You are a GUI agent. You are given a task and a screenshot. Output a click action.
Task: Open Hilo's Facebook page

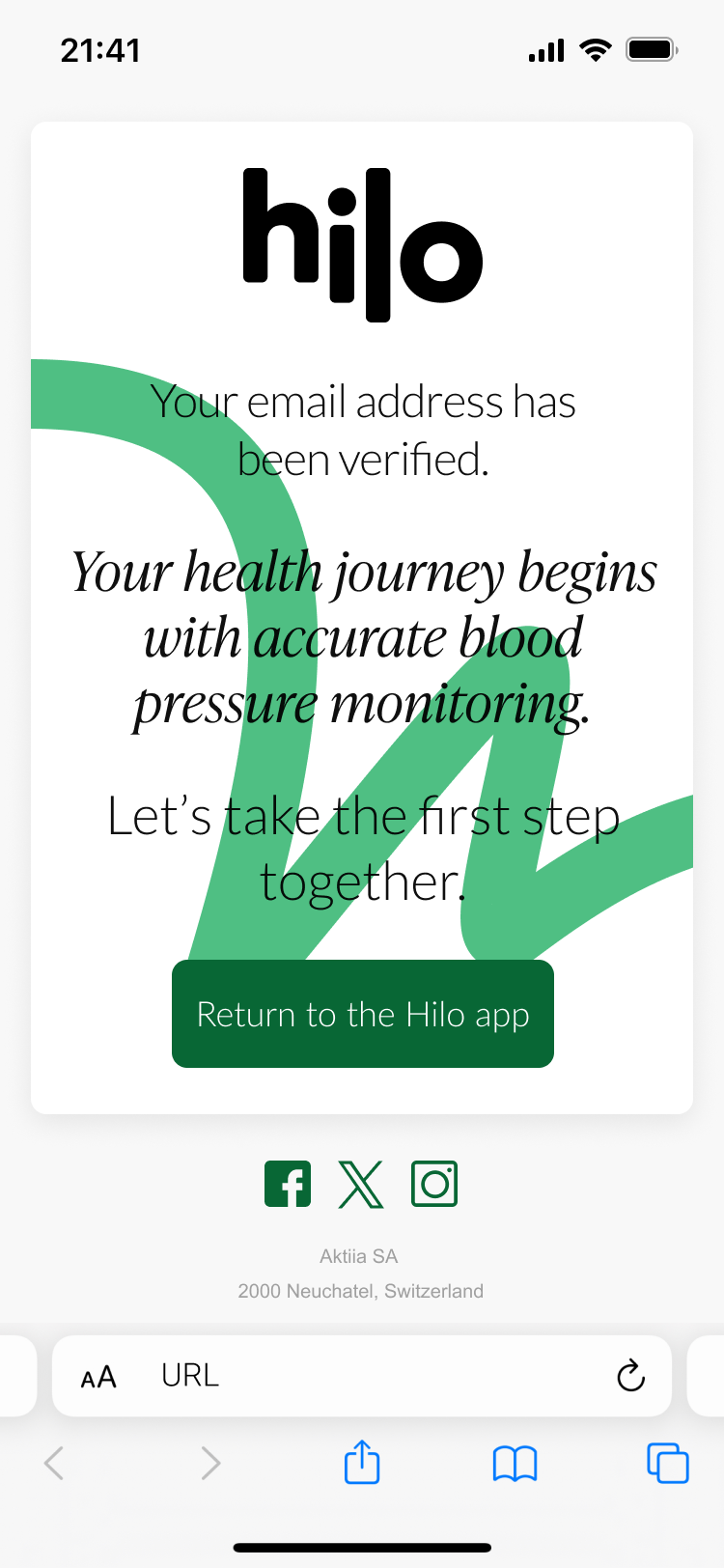[288, 1184]
